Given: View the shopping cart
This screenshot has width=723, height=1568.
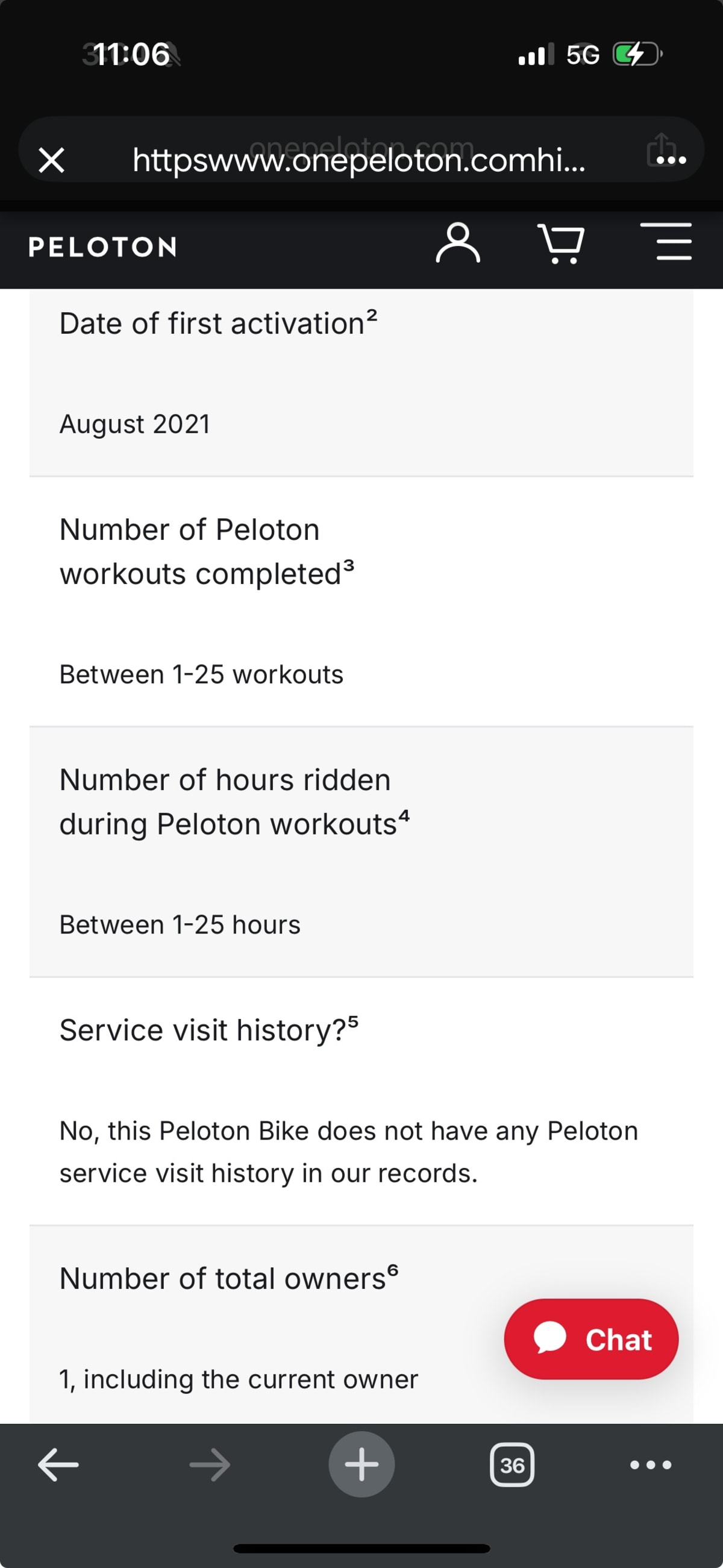Looking at the screenshot, I should [561, 243].
